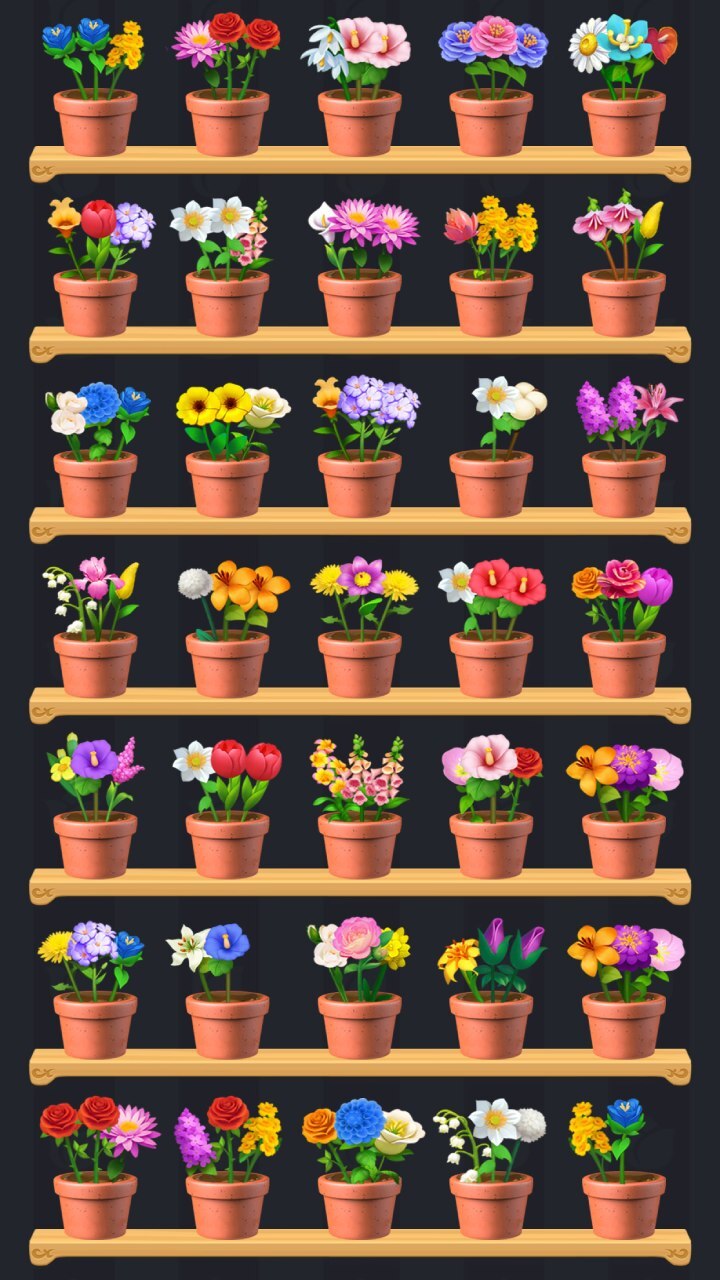Image resolution: width=720 pixels, height=1280 pixels.
Task: Select the pot with two purple tulip buds
Action: tap(491, 1022)
